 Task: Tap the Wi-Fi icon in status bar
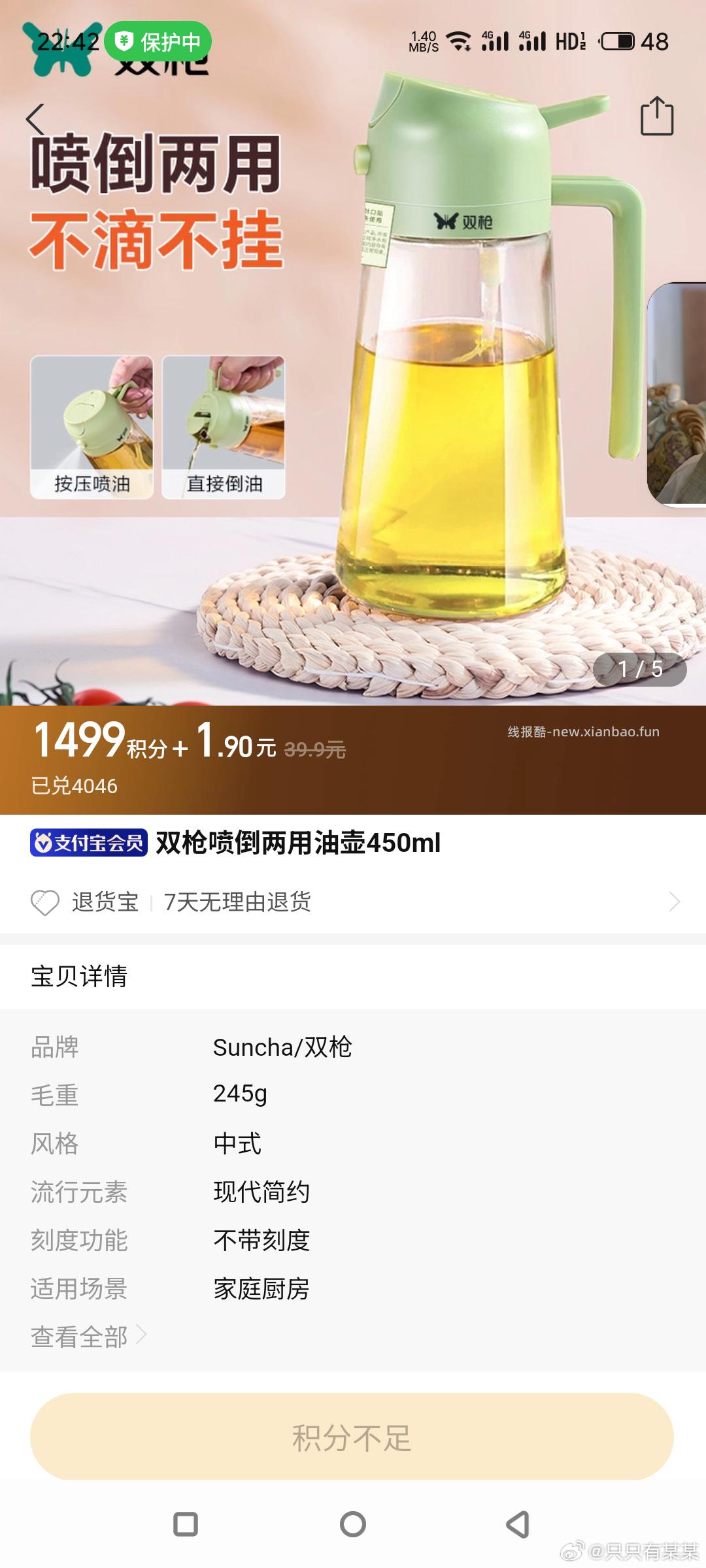pyautogui.click(x=458, y=41)
